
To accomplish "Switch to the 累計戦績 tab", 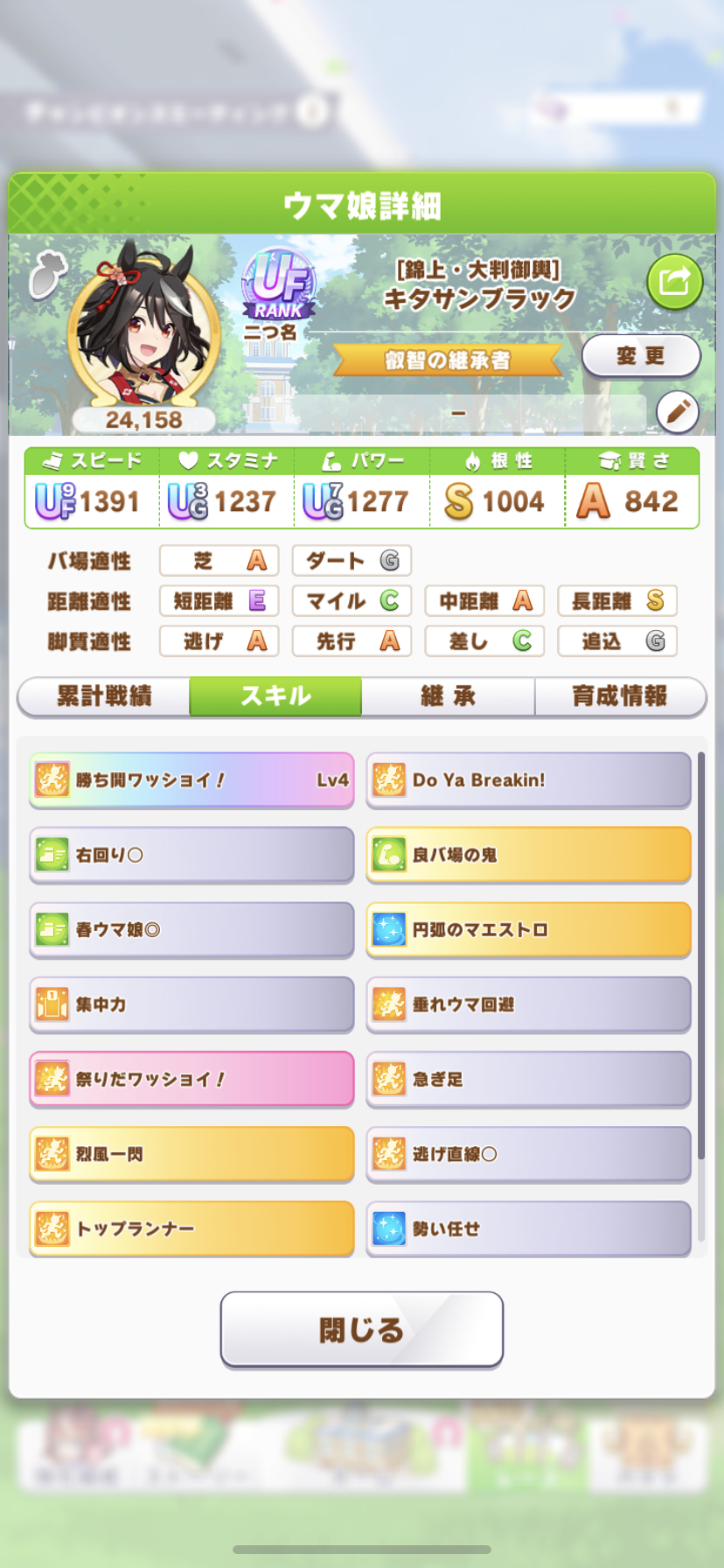I will (x=104, y=696).
